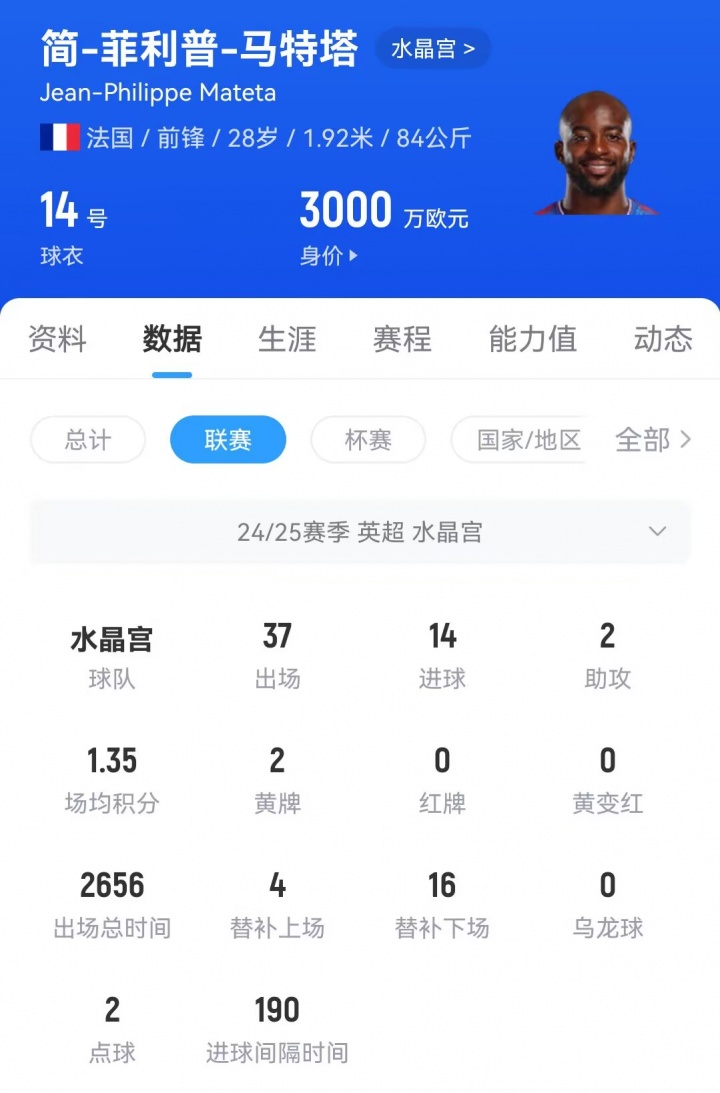Image resolution: width=720 pixels, height=1093 pixels.
Task: Click the French flag icon
Action: [x=59, y=135]
